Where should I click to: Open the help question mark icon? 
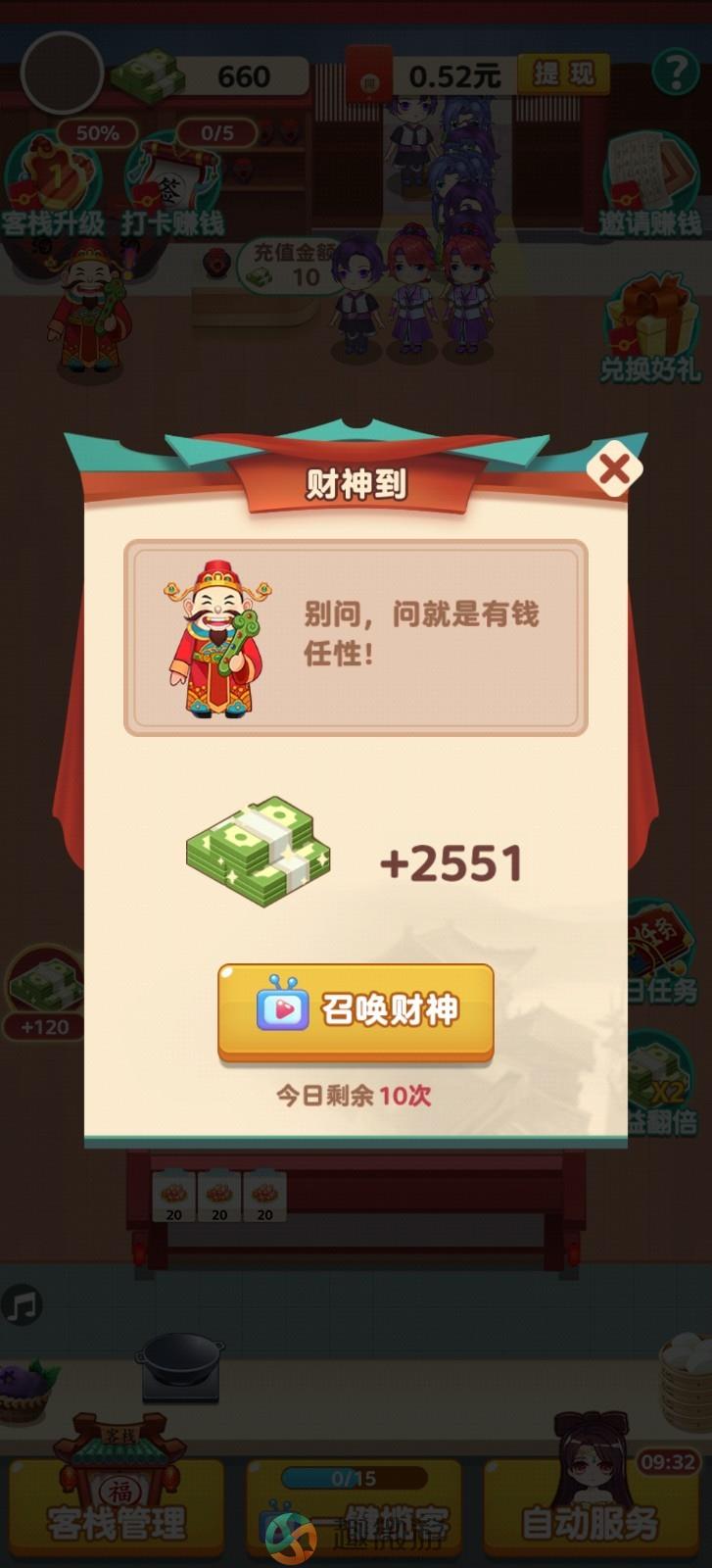point(675,73)
